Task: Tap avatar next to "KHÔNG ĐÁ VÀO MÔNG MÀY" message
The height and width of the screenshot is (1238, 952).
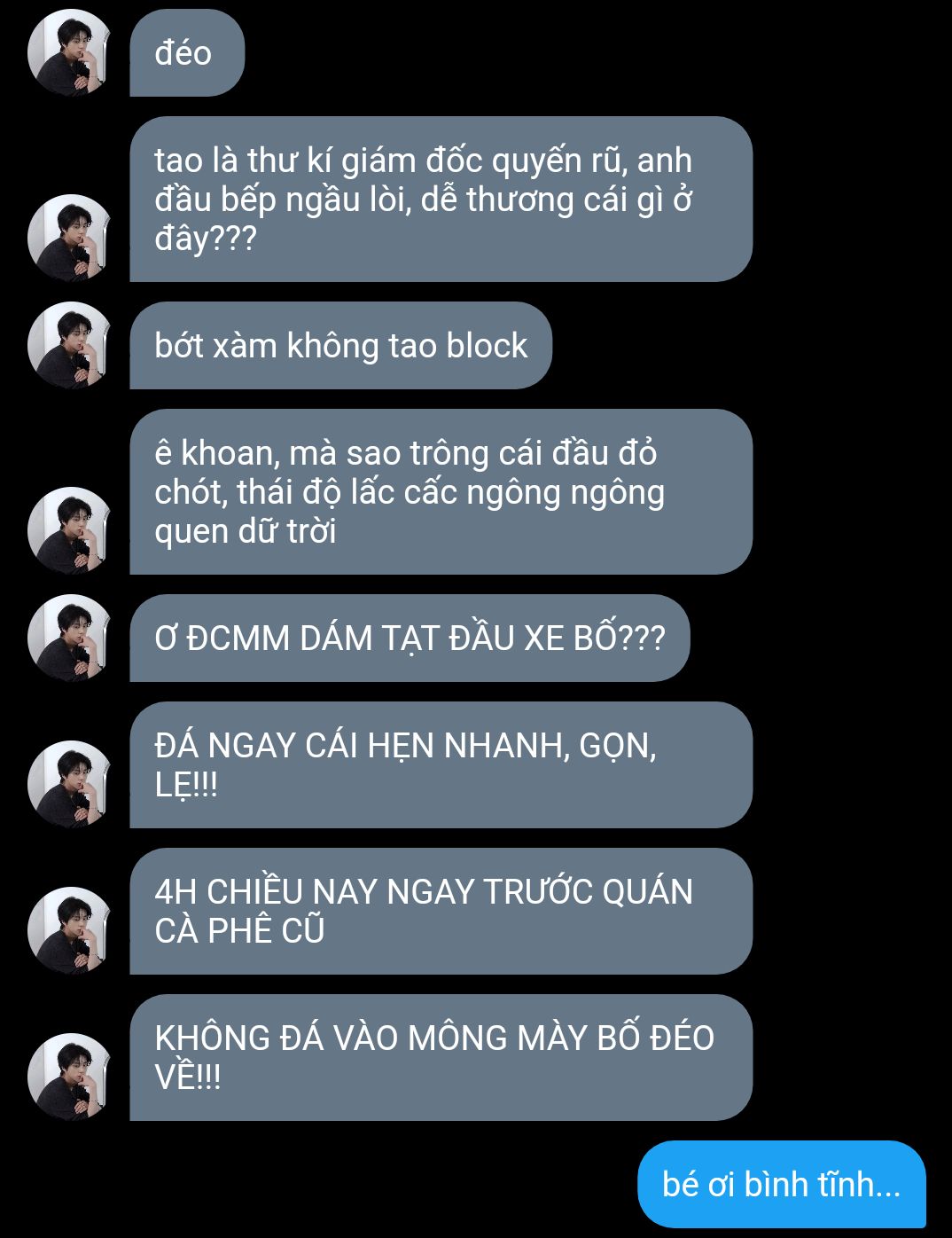Action: pyautogui.click(x=71, y=1077)
